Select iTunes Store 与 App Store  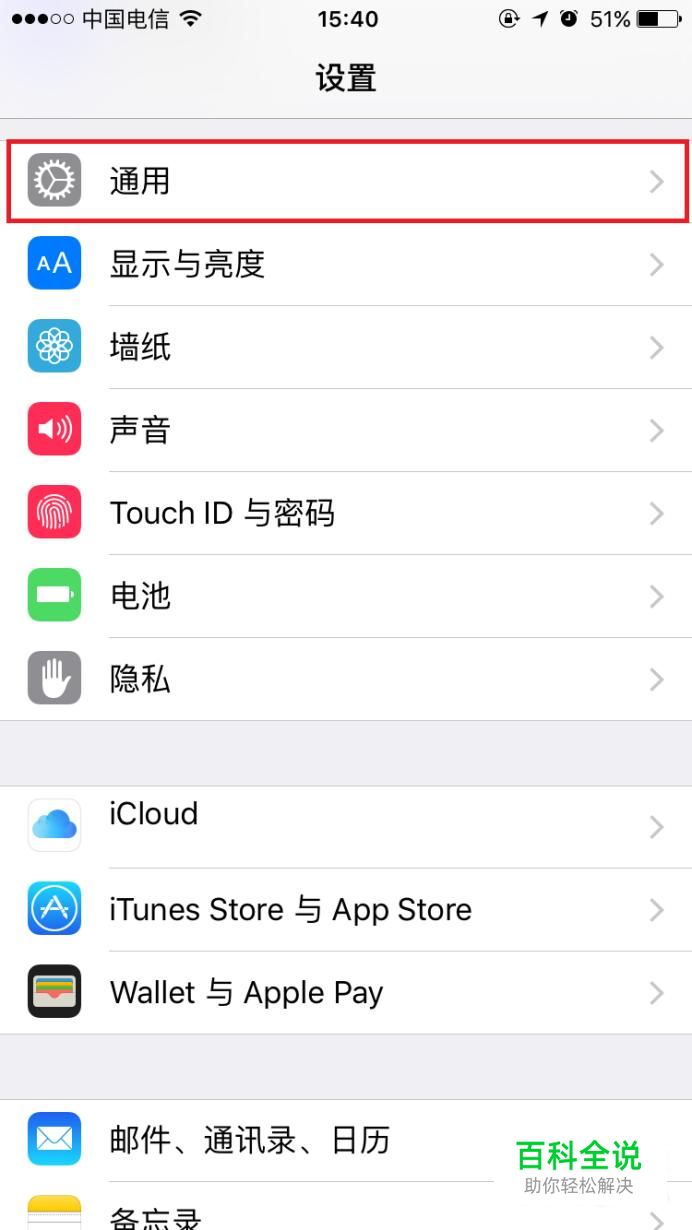[x=346, y=909]
